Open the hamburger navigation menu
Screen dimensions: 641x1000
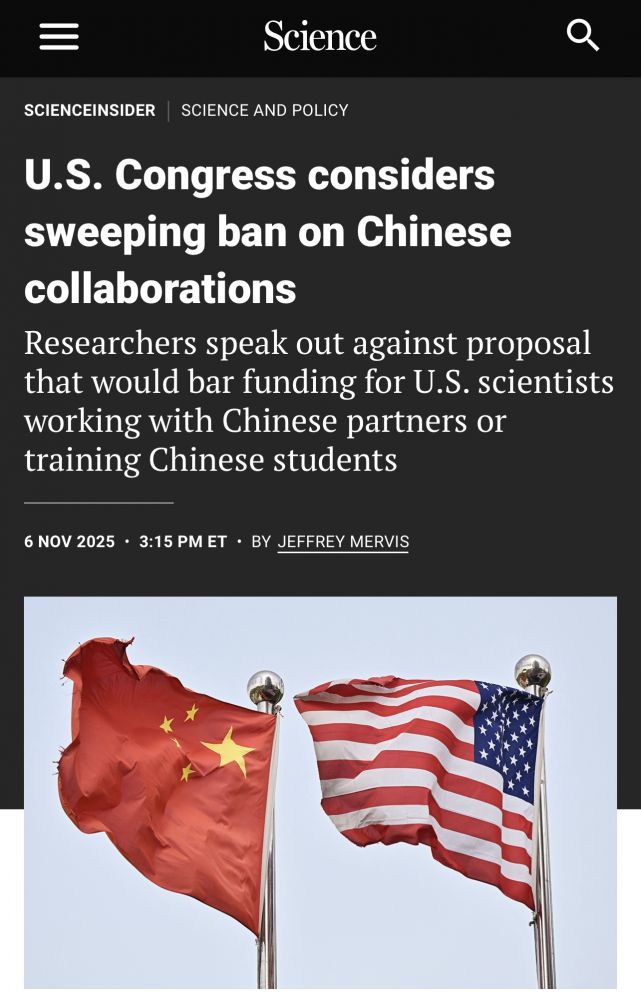pos(59,37)
